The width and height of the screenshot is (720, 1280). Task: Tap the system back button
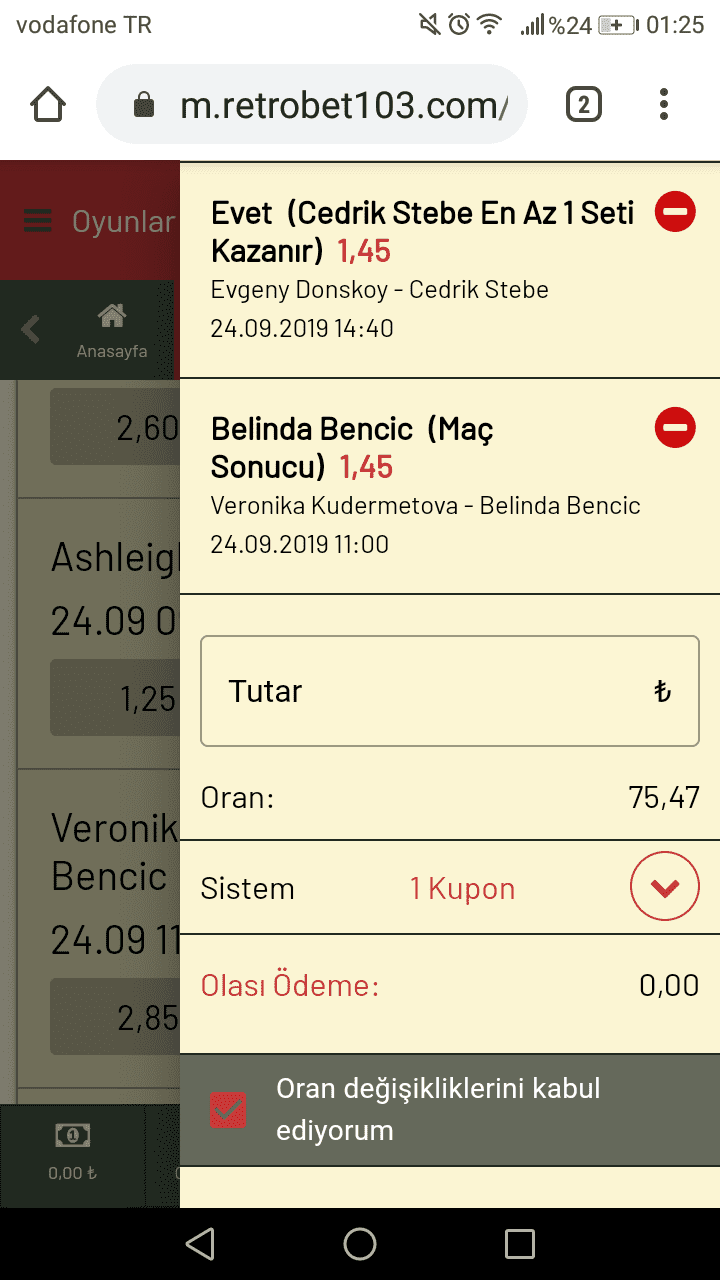point(200,1244)
